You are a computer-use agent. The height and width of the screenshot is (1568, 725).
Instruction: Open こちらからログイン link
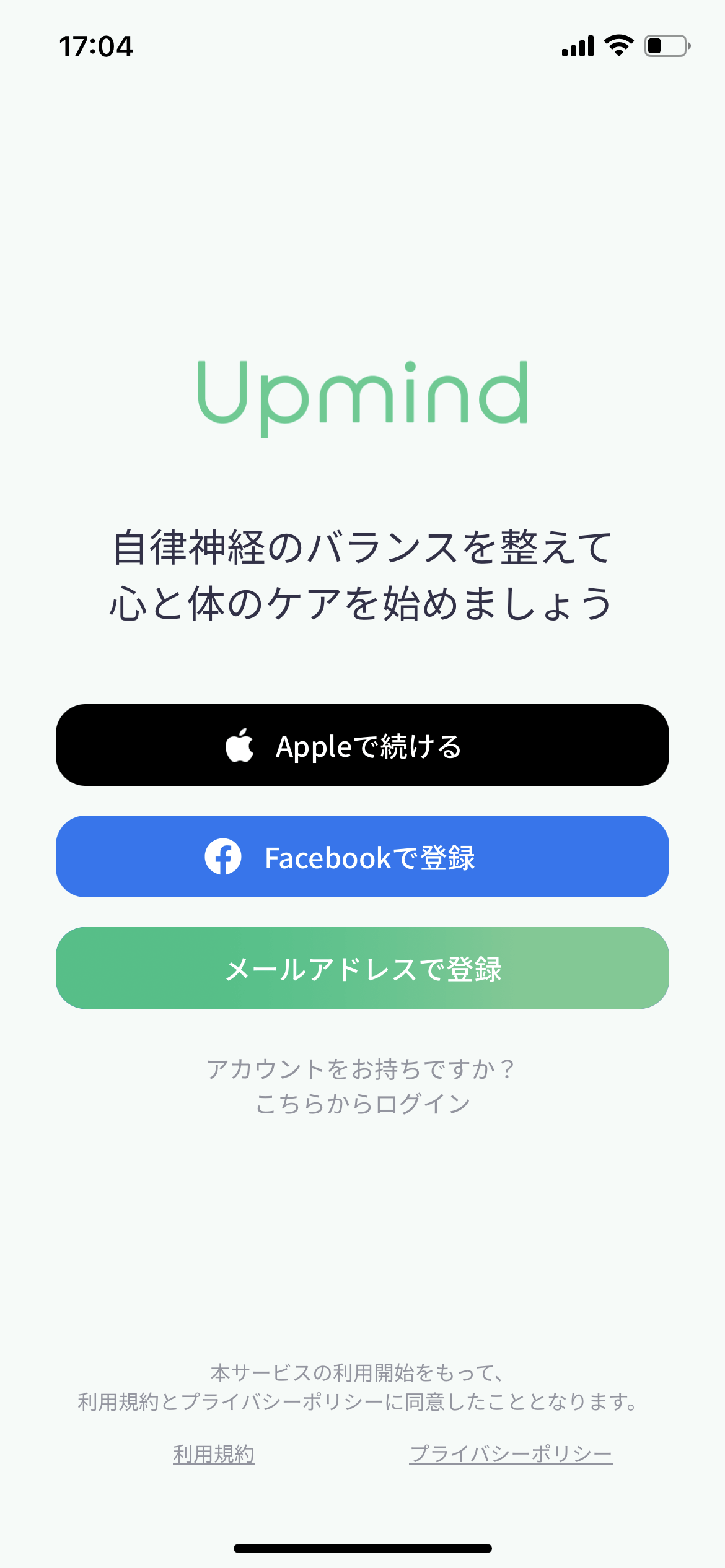362,1102
